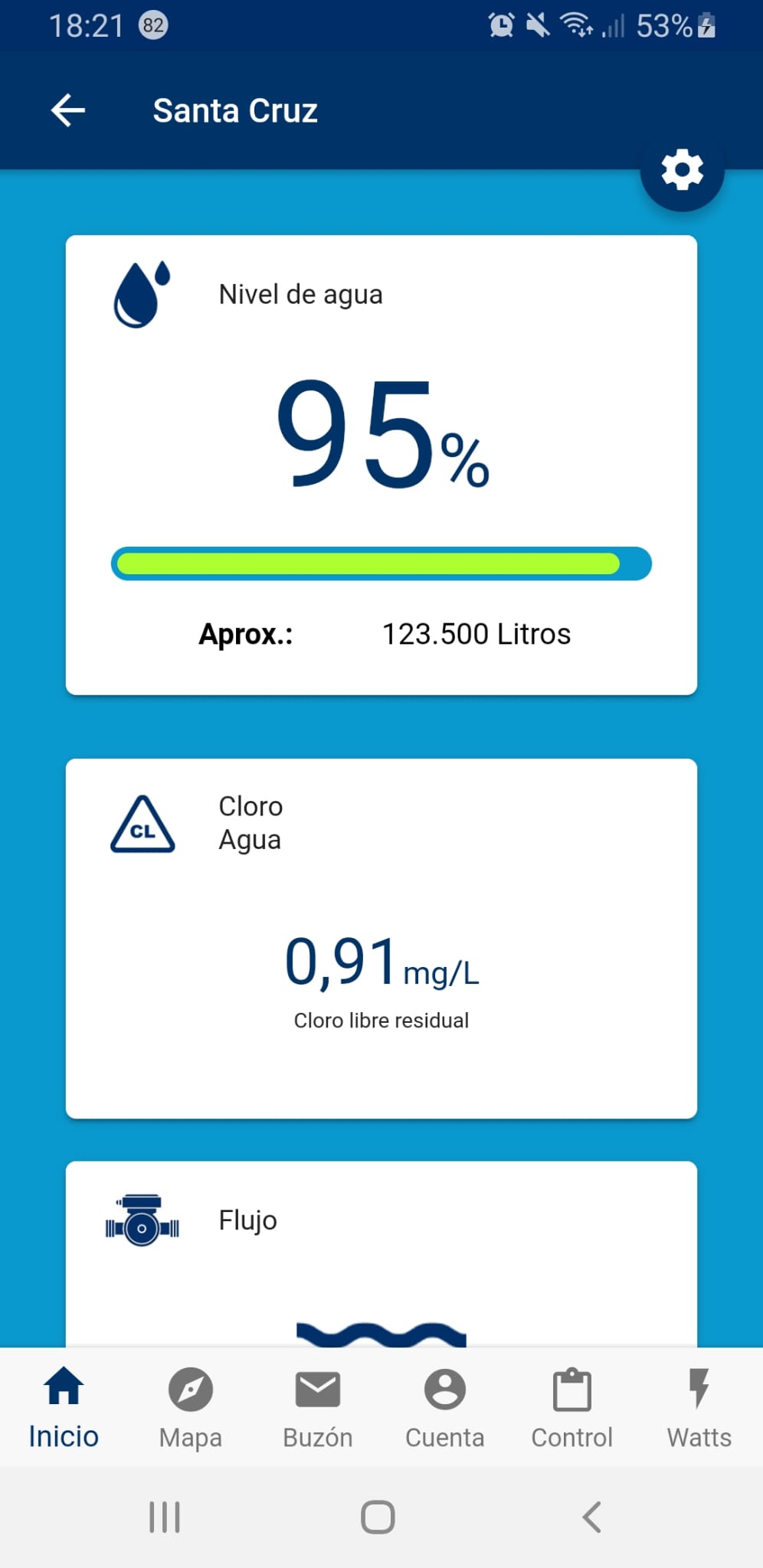The image size is (763, 1568).
Task: Go to the Cuenta tab
Action: click(x=445, y=1407)
